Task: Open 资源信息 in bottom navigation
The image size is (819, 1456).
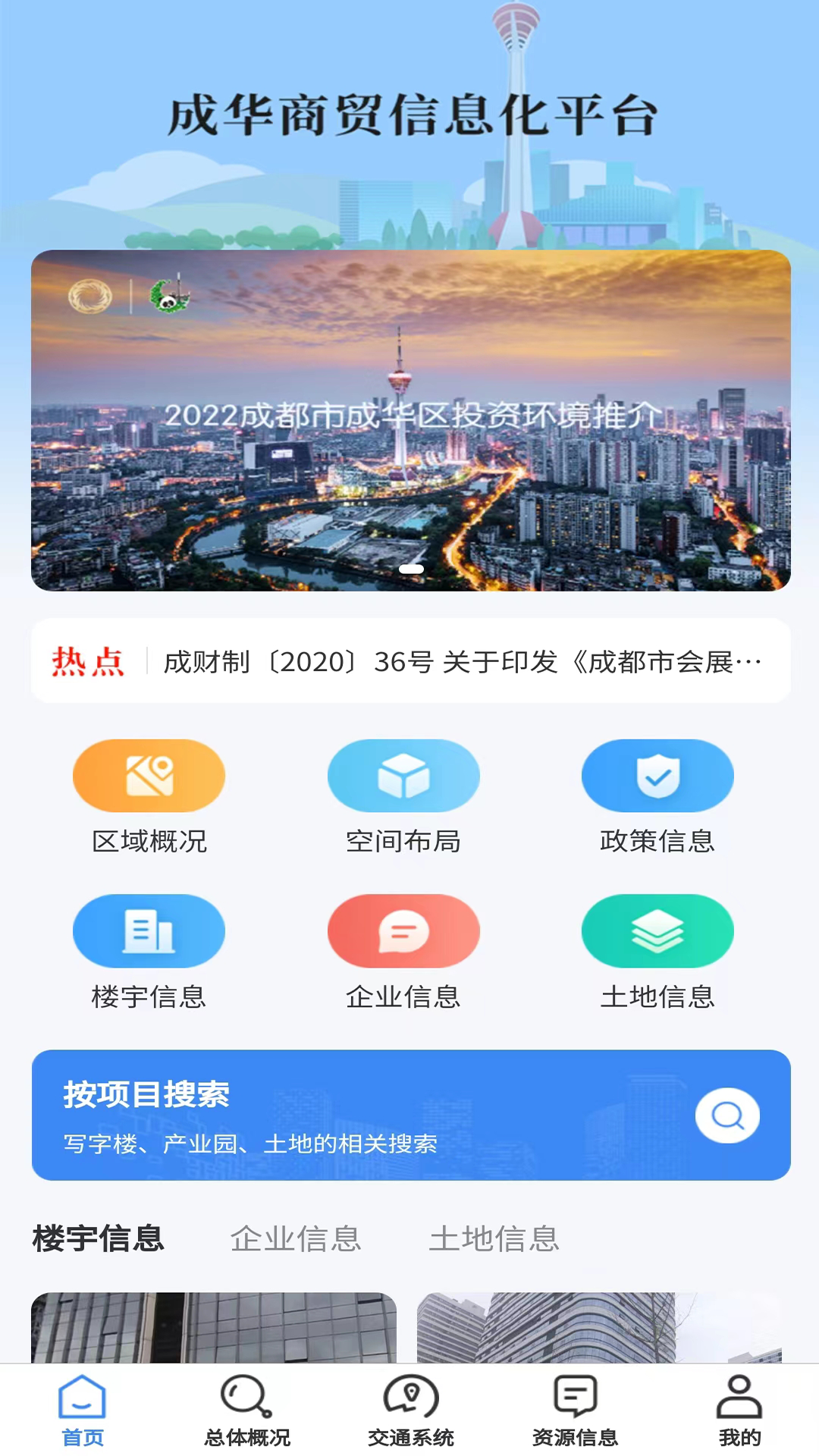Action: (x=575, y=1410)
